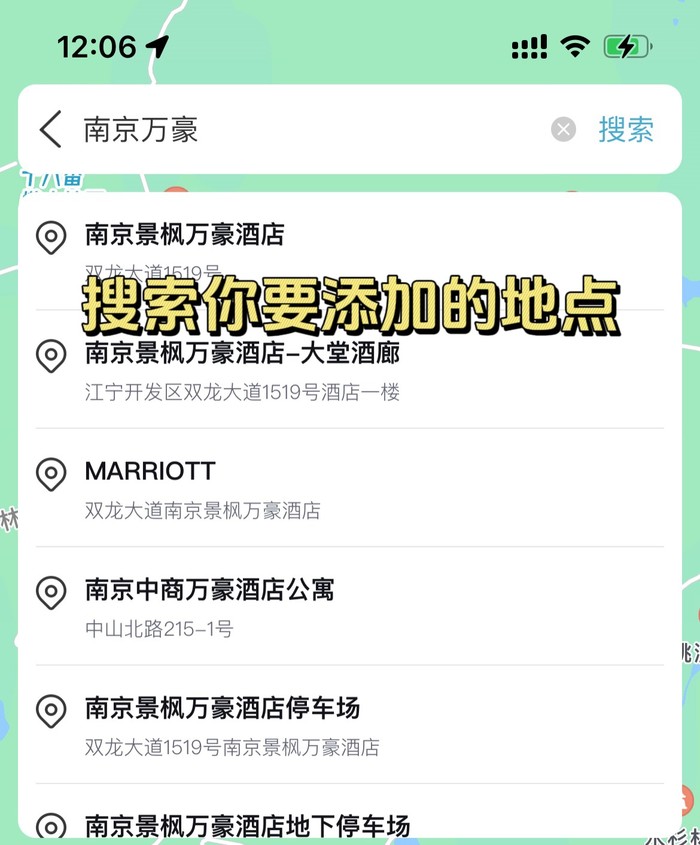Select the result 南京景枫万豪酒店
This screenshot has width=700, height=845.
coord(185,235)
